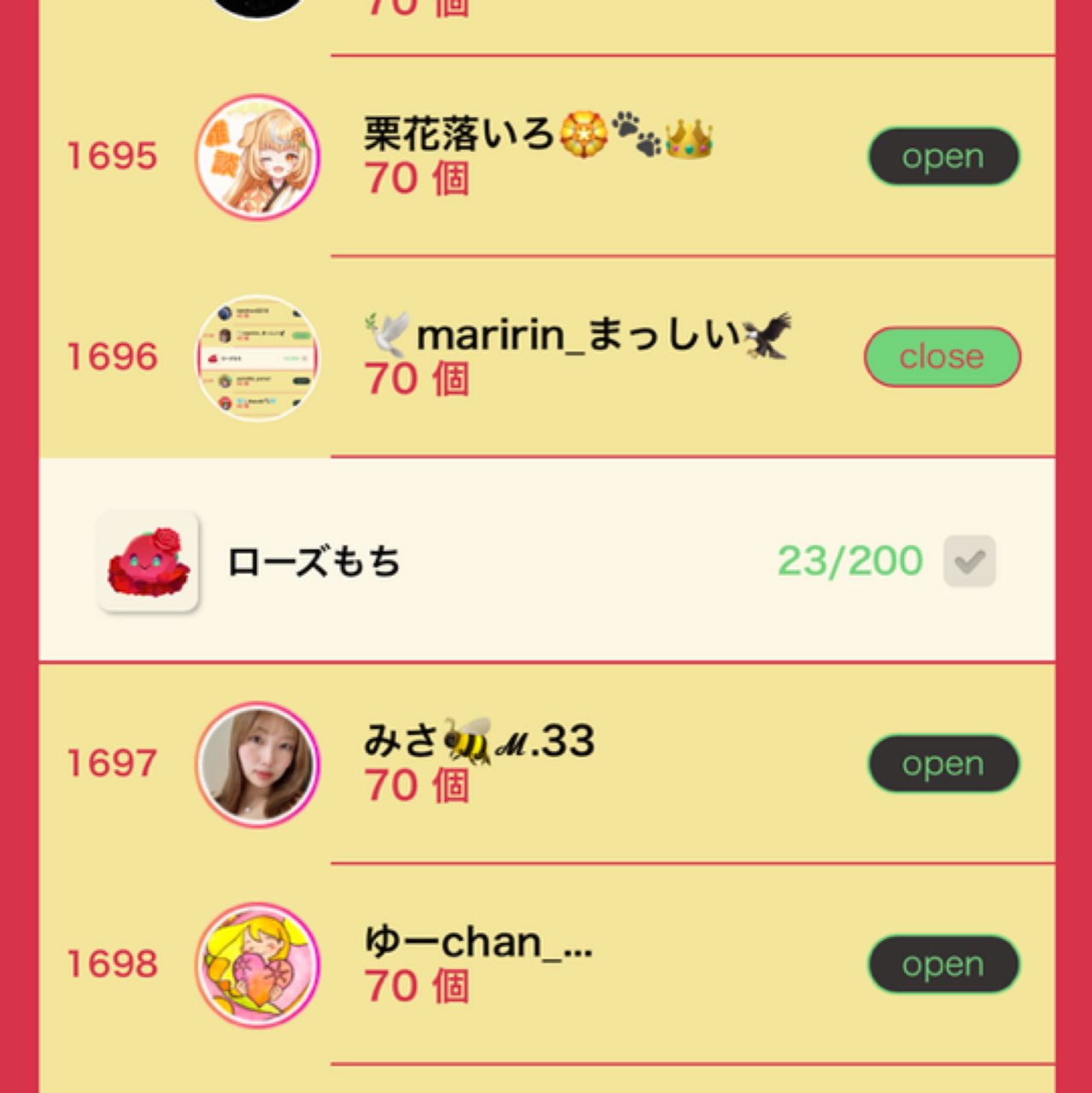Open maririn_まっしい's profile picture

(x=257, y=357)
